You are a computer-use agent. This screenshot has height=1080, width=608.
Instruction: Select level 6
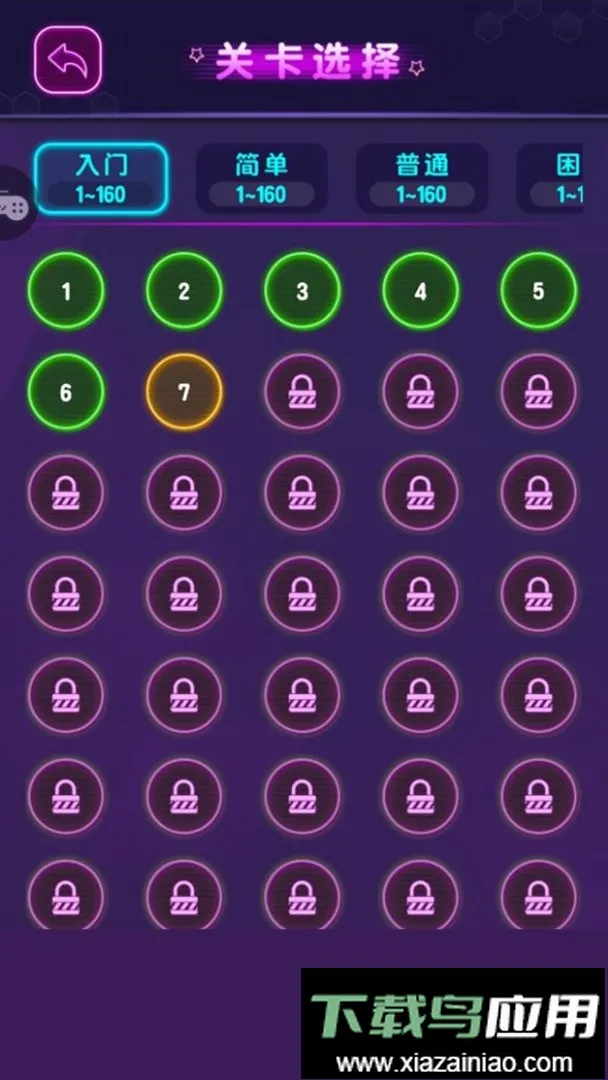coord(66,392)
